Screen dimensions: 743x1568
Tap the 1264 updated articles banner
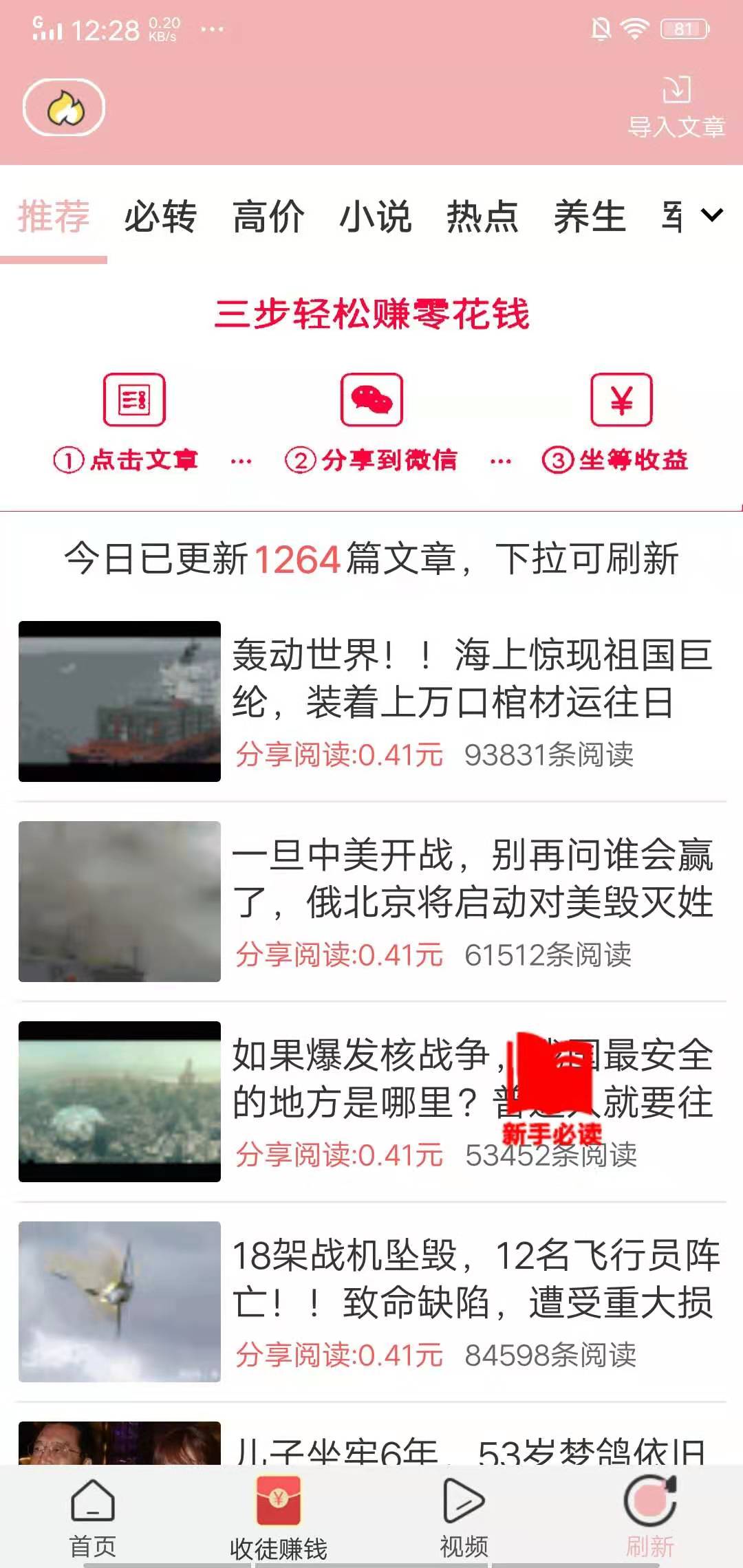pos(371,560)
